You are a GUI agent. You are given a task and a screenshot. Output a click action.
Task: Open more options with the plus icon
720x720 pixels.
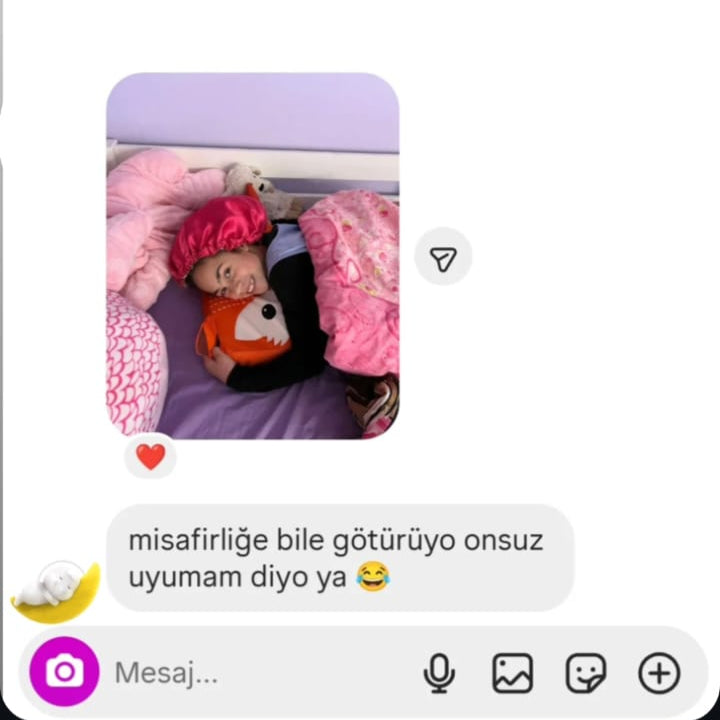click(x=659, y=673)
